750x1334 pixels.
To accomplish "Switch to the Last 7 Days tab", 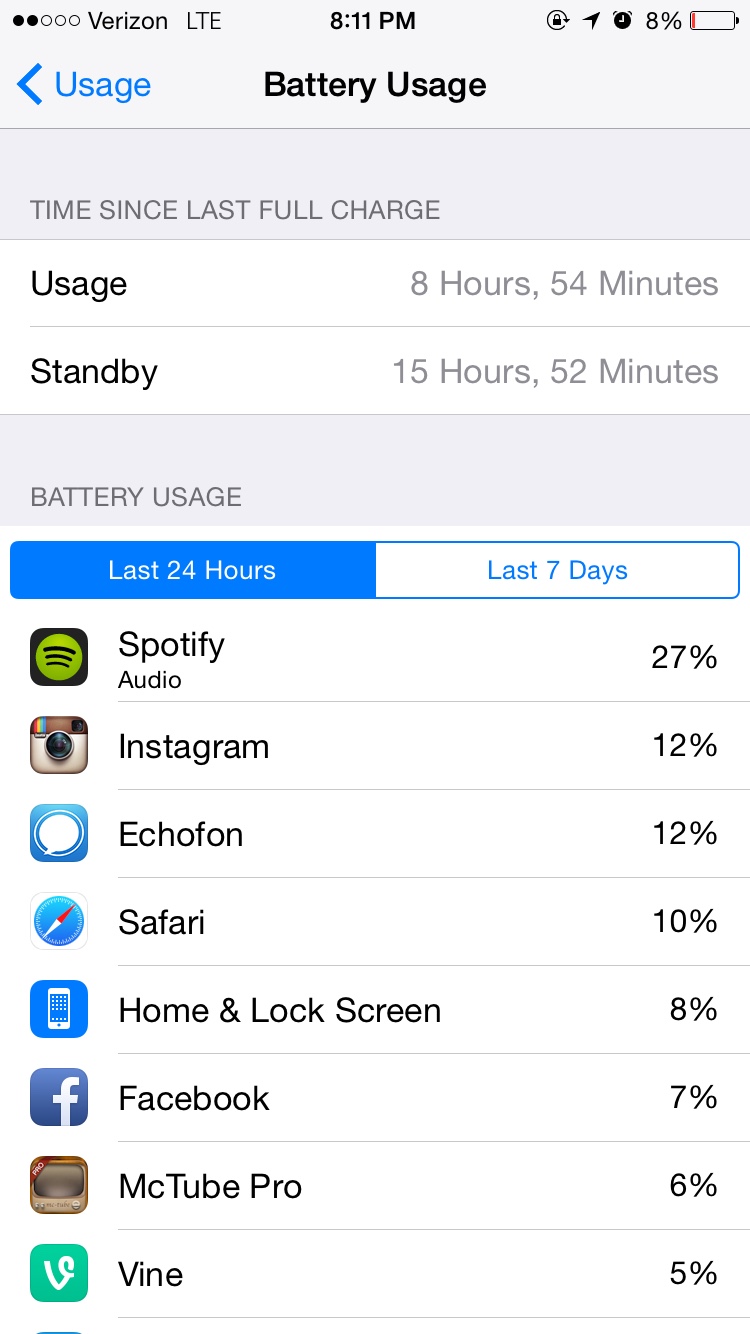I will pos(557,570).
